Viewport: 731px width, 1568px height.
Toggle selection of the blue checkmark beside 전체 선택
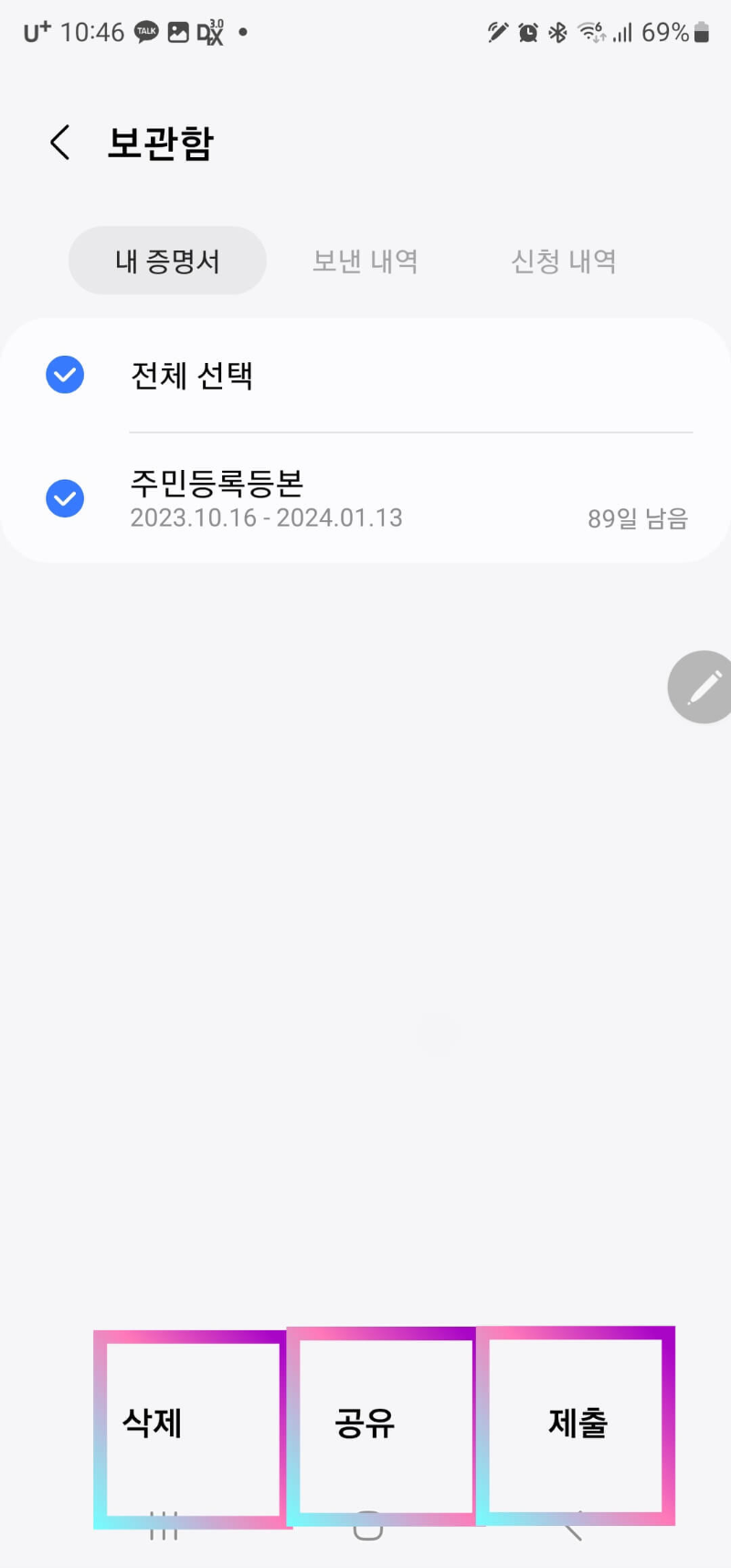(64, 374)
